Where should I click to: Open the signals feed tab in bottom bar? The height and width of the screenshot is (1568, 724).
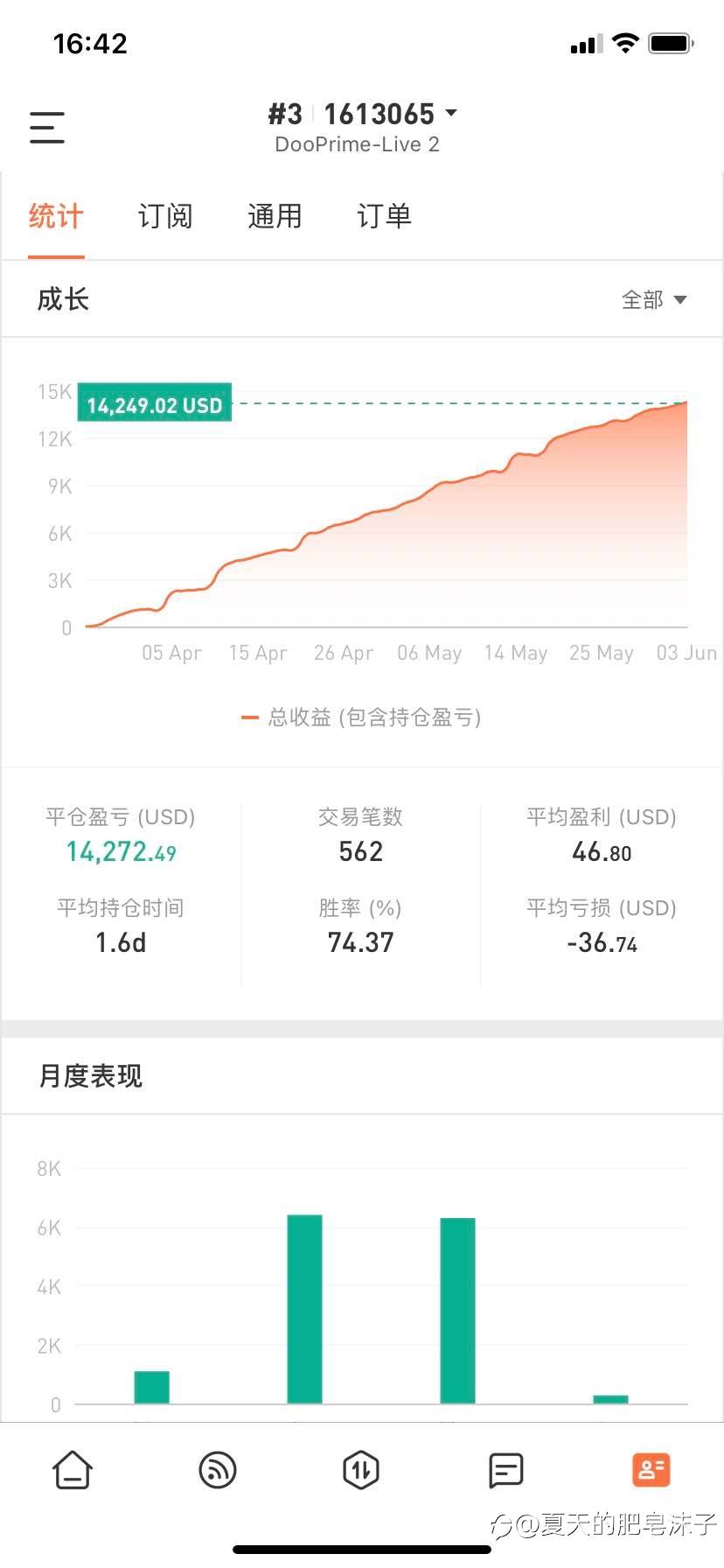[218, 1470]
